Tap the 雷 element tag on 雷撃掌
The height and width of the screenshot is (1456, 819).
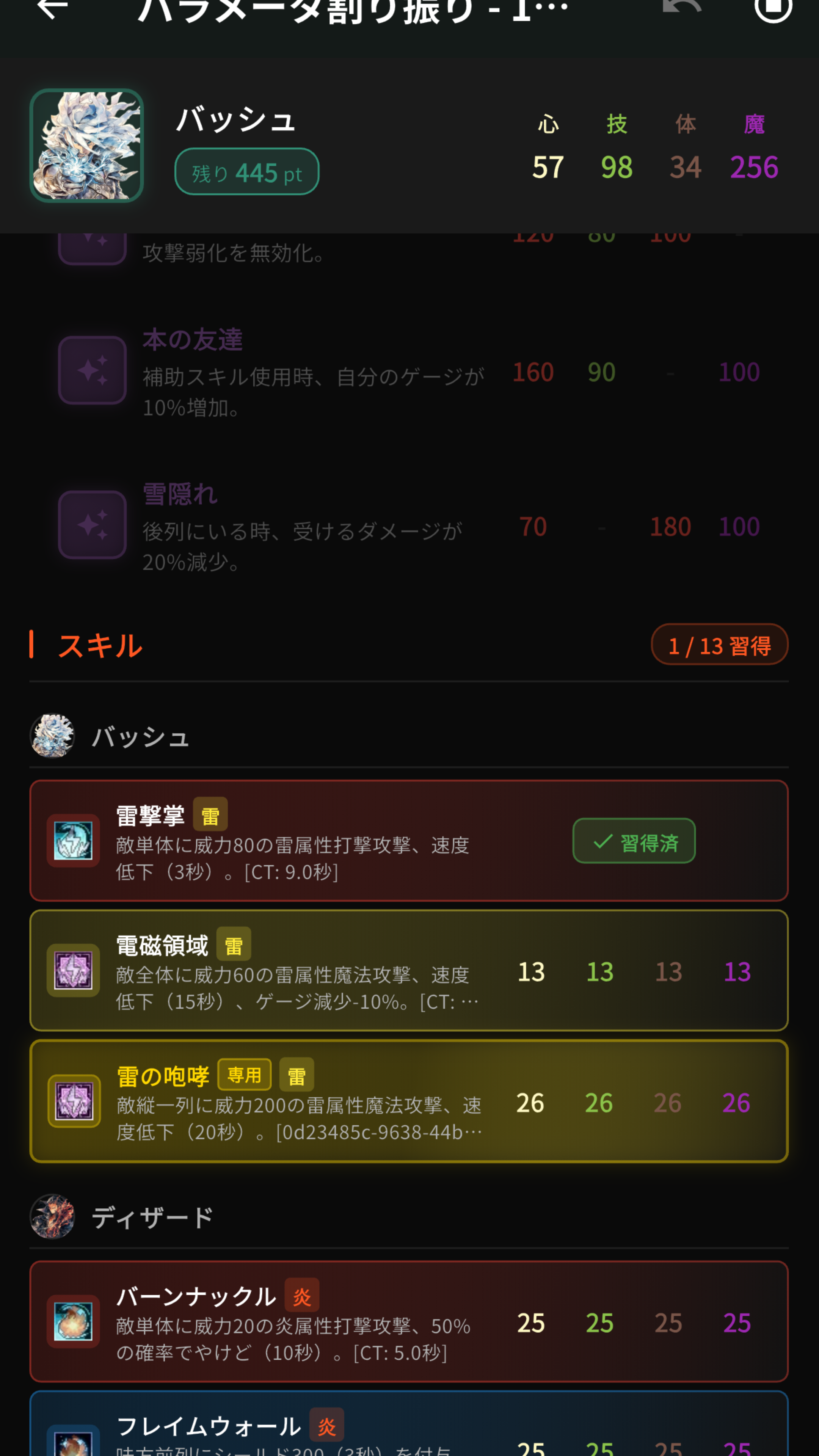(x=210, y=814)
